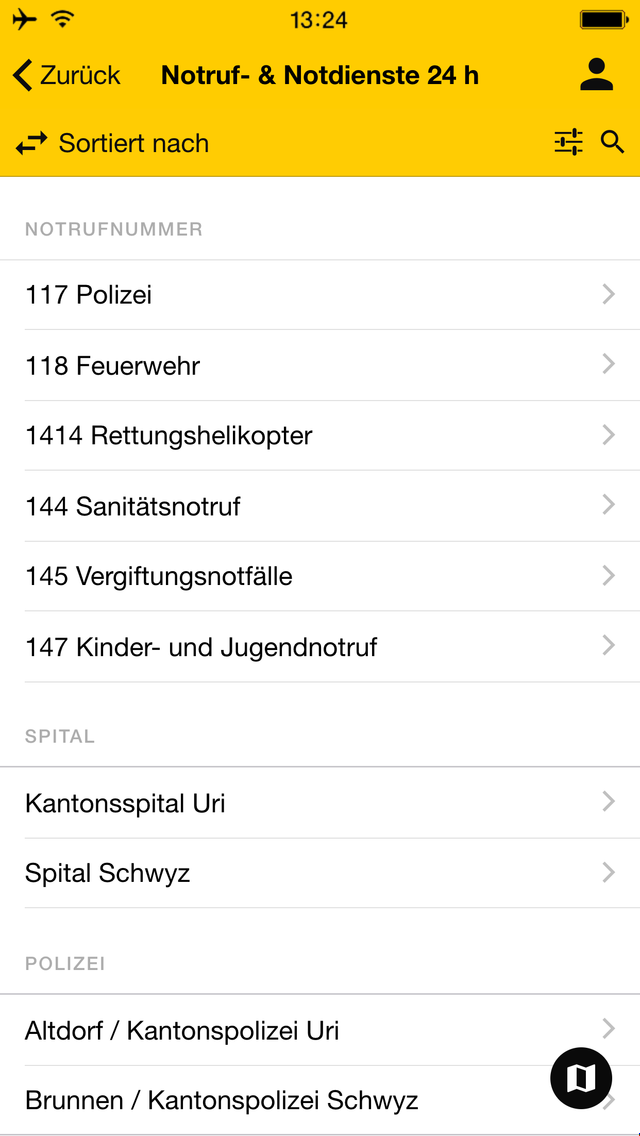Show the map view floating button

(581, 1078)
